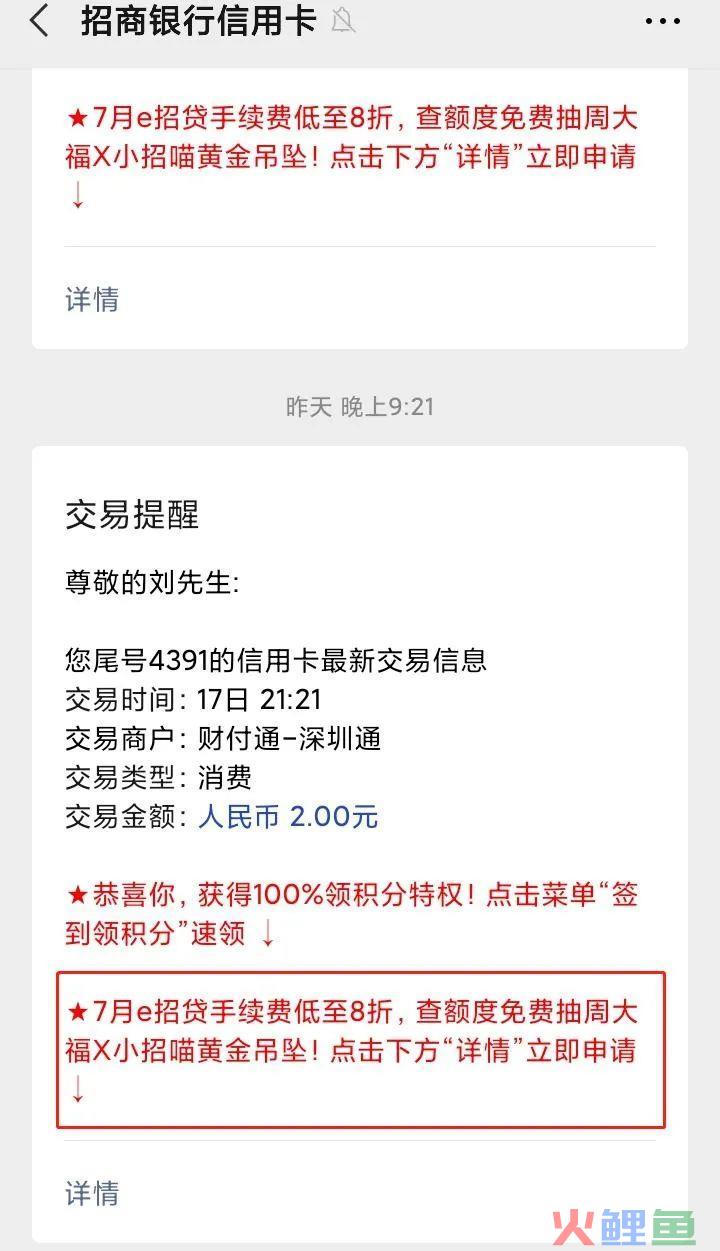Open 详情 of the top message card
This screenshot has width=720, height=1251.
pos(92,299)
